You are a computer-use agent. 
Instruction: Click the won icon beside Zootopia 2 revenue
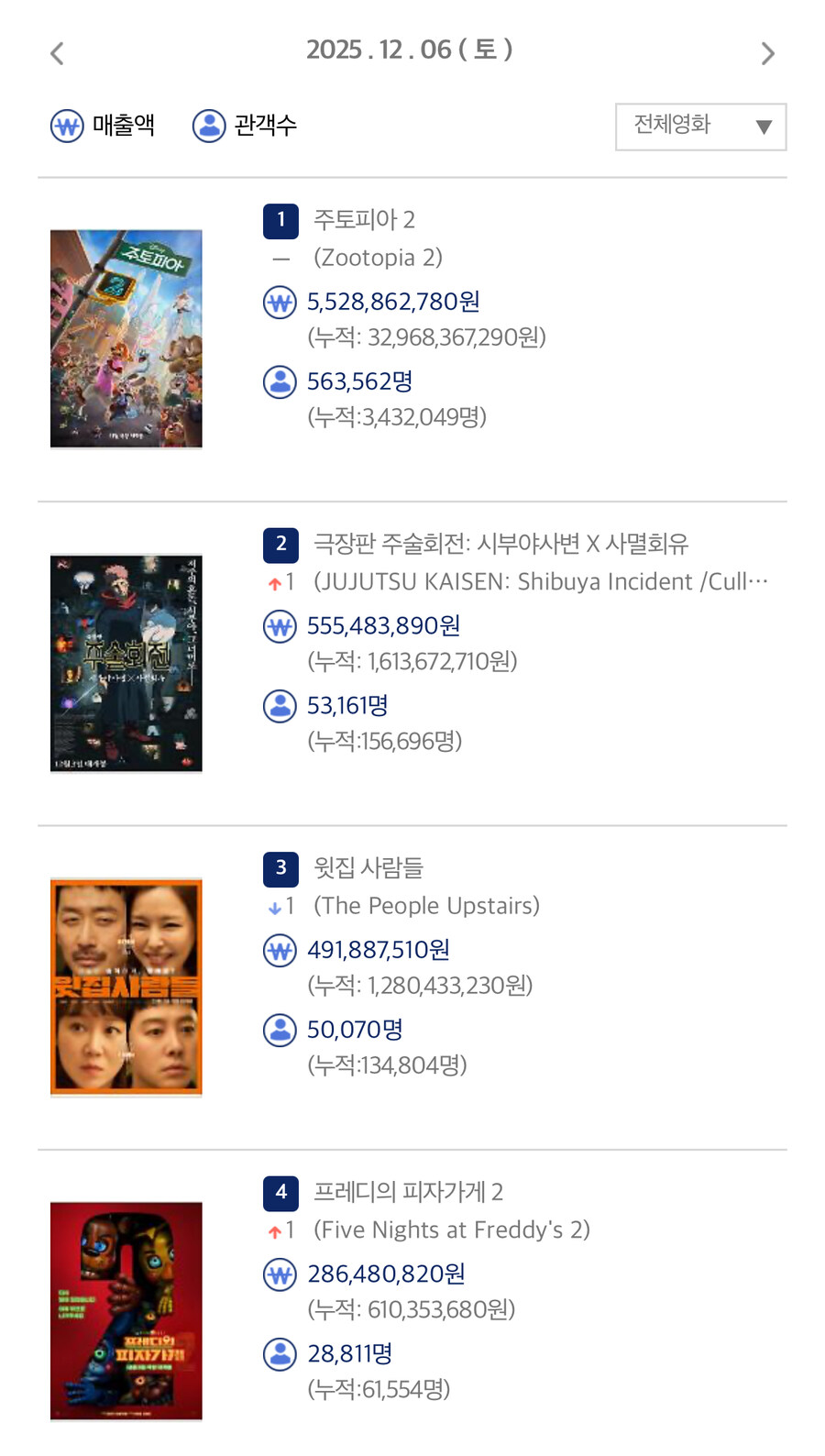click(x=280, y=302)
